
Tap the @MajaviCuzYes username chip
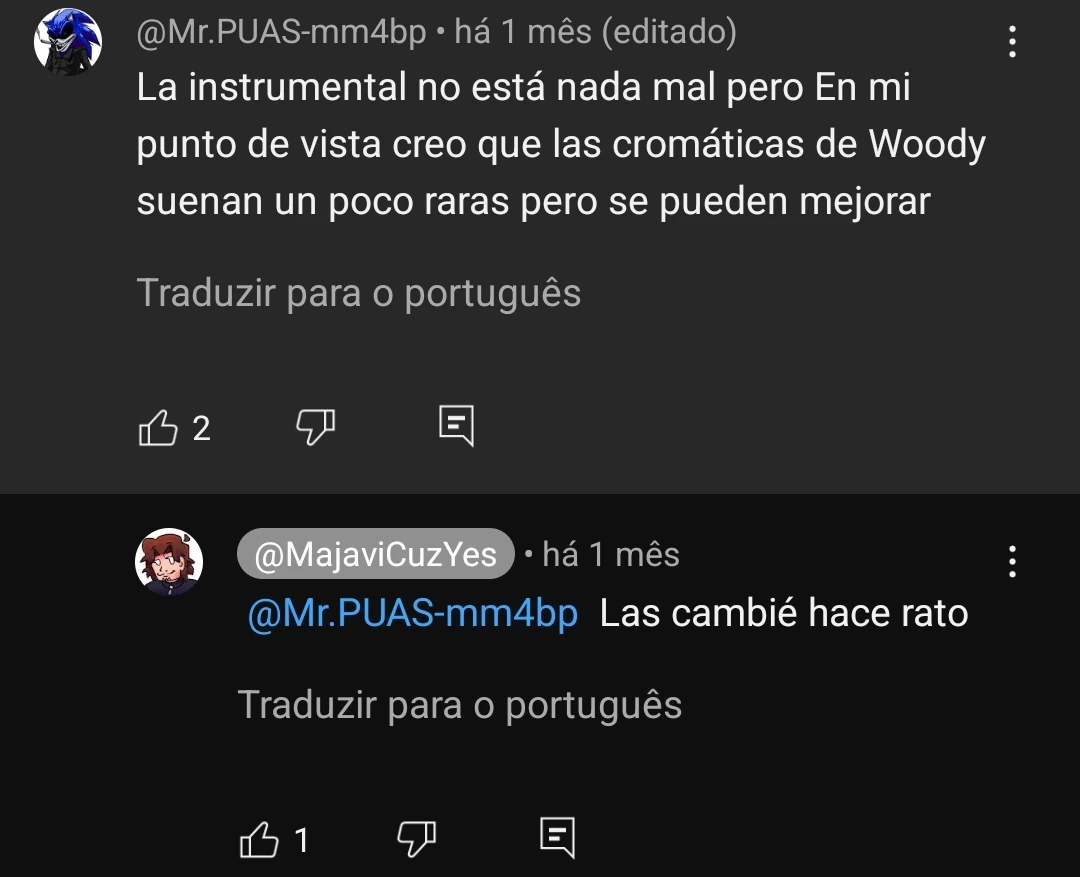point(375,554)
